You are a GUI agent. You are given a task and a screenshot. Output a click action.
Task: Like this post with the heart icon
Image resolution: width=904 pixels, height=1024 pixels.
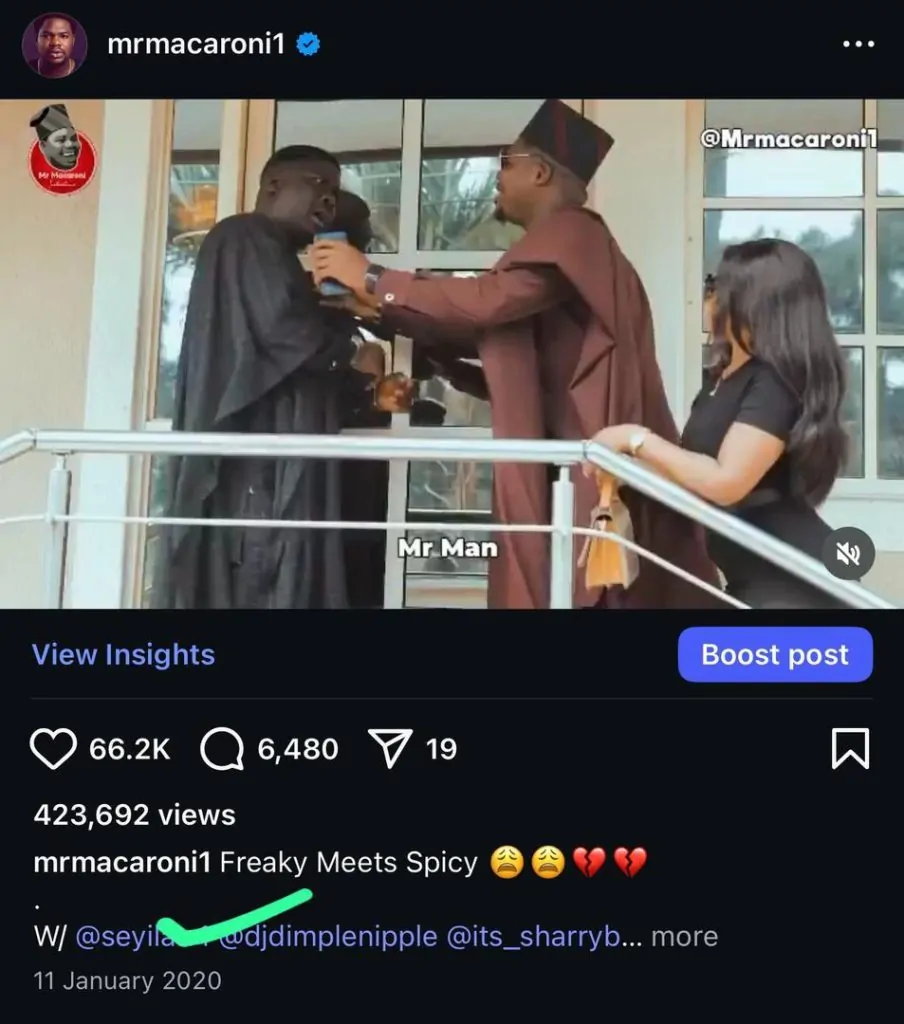click(x=54, y=749)
